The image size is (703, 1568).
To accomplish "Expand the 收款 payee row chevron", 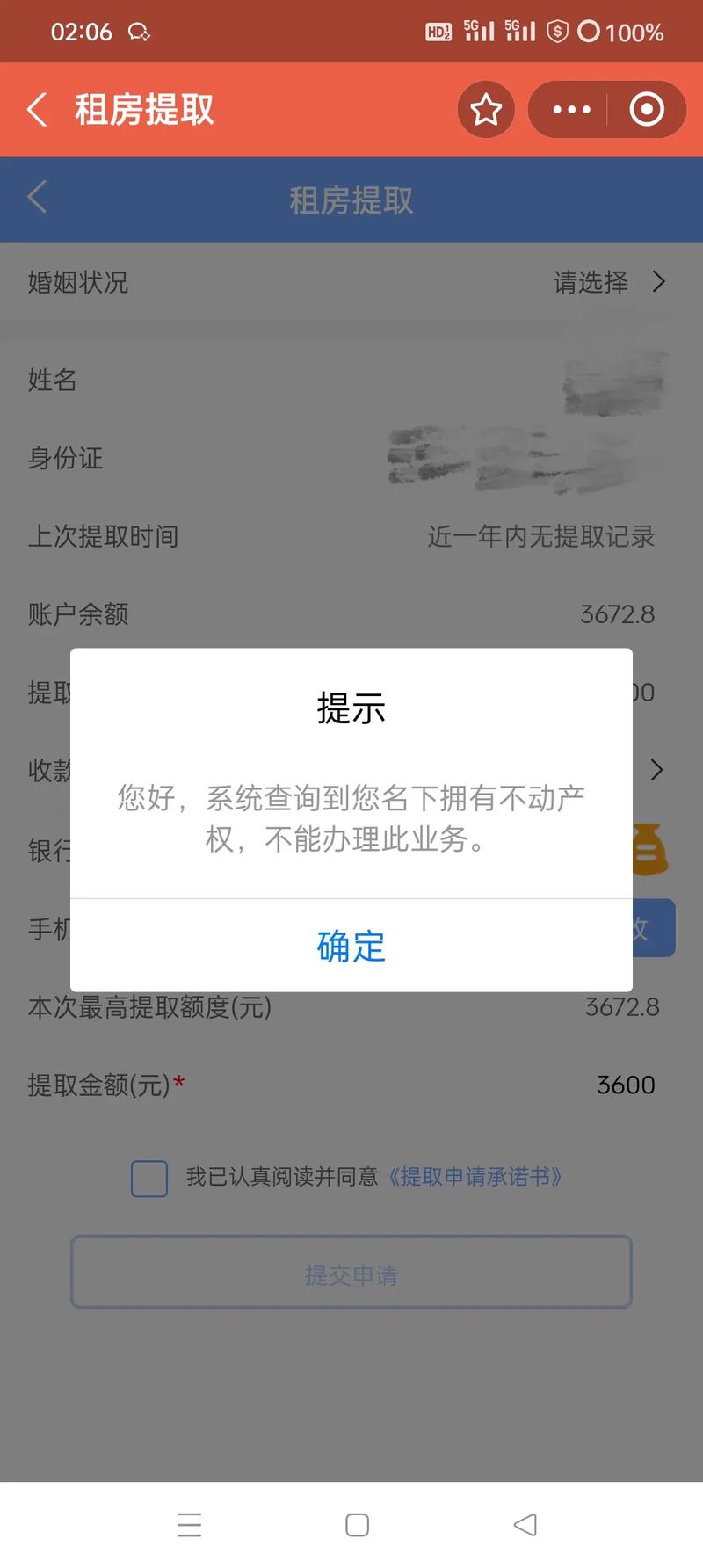I will coord(656,770).
